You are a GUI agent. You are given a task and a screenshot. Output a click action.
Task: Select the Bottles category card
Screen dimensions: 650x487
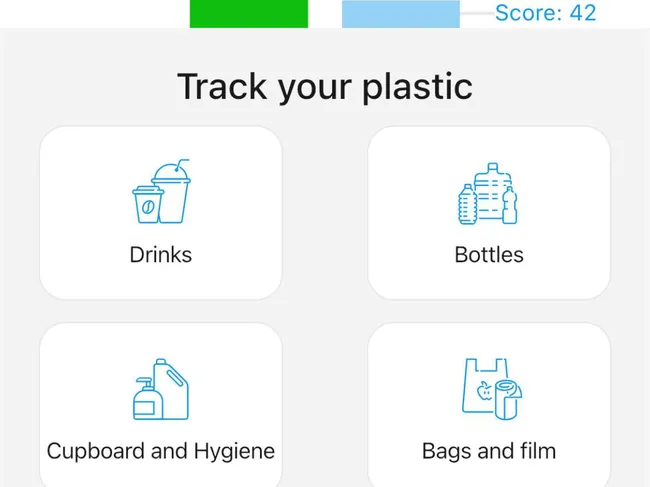[489, 212]
